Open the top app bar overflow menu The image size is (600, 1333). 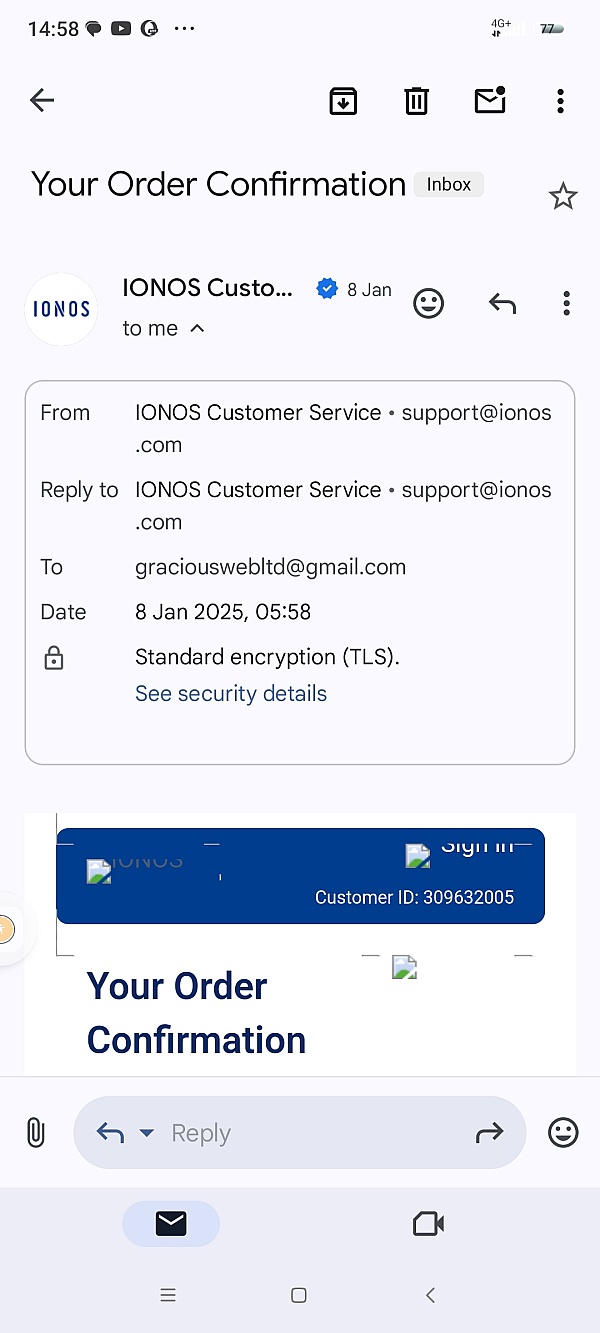(560, 100)
